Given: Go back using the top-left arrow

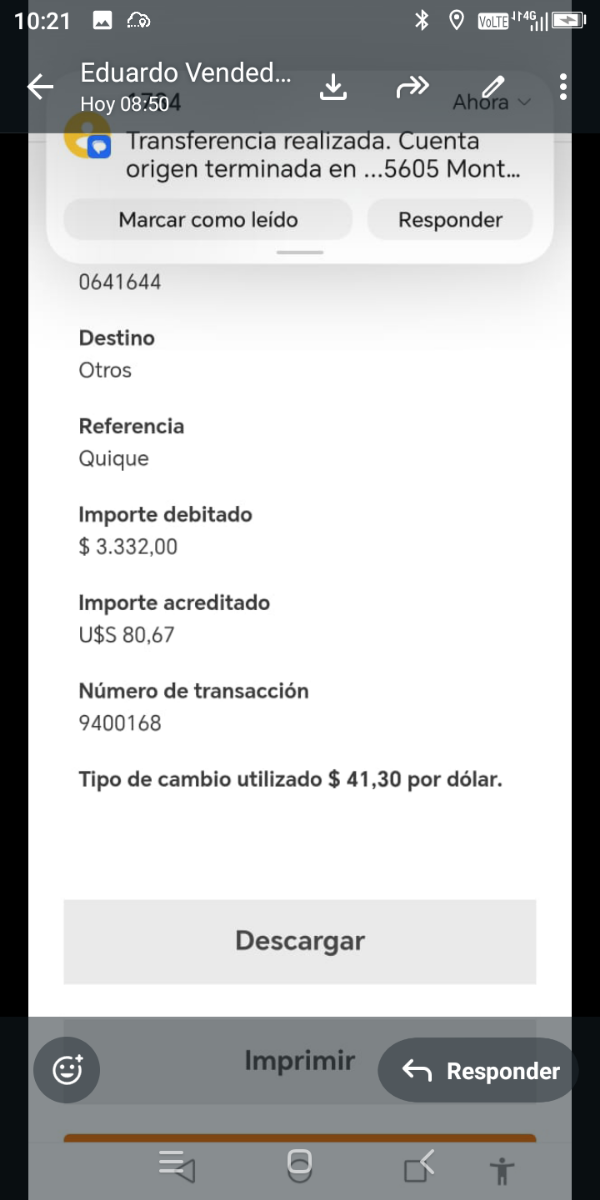Looking at the screenshot, I should click(x=40, y=87).
